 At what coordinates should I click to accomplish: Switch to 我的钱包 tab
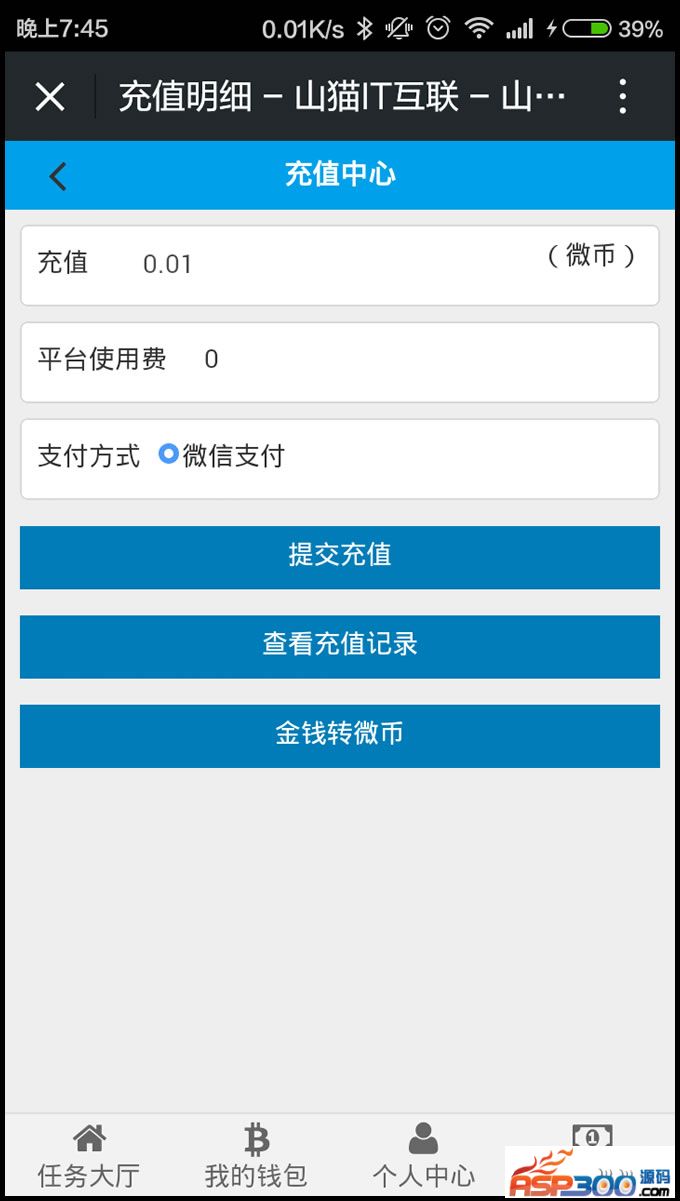[x=256, y=1157]
